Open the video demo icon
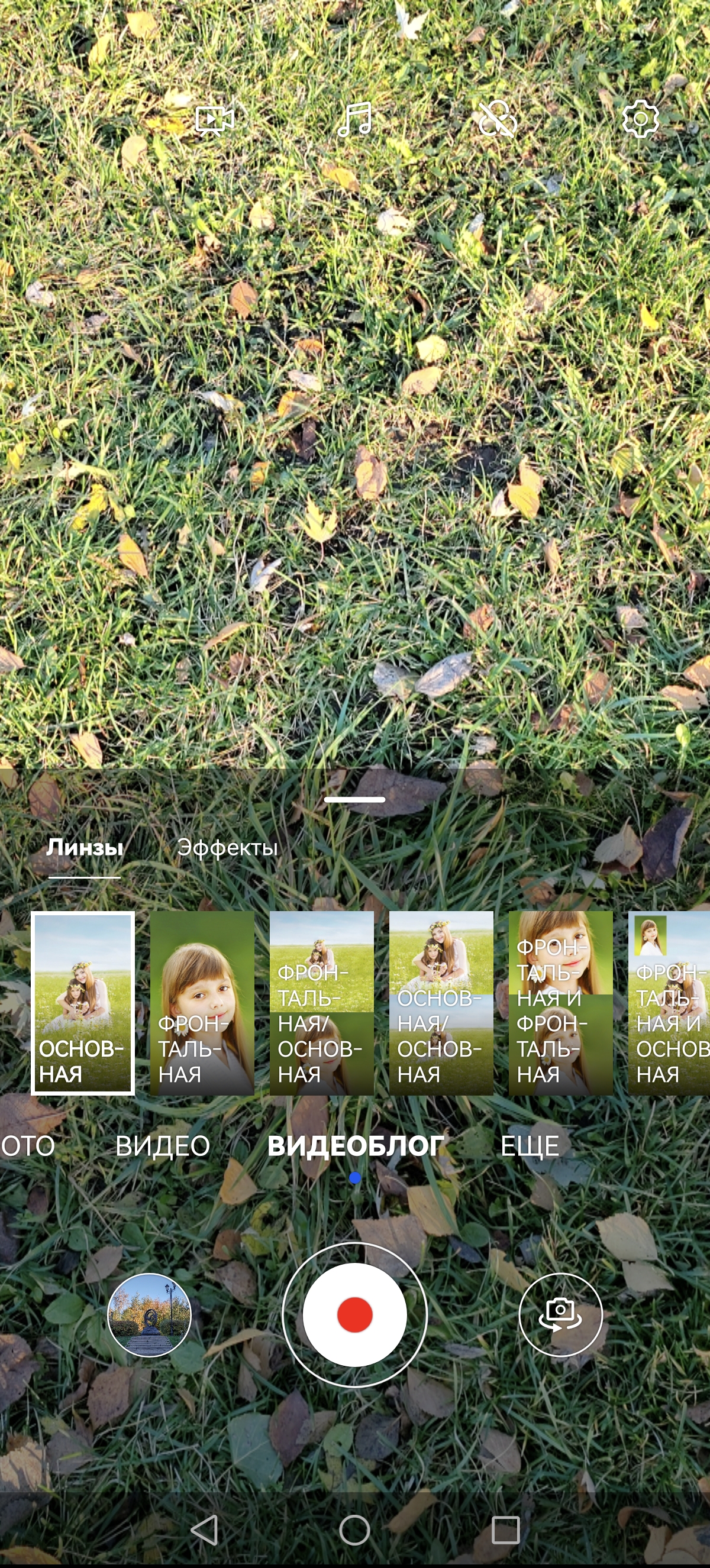Viewport: 710px width, 1568px height. point(214,119)
